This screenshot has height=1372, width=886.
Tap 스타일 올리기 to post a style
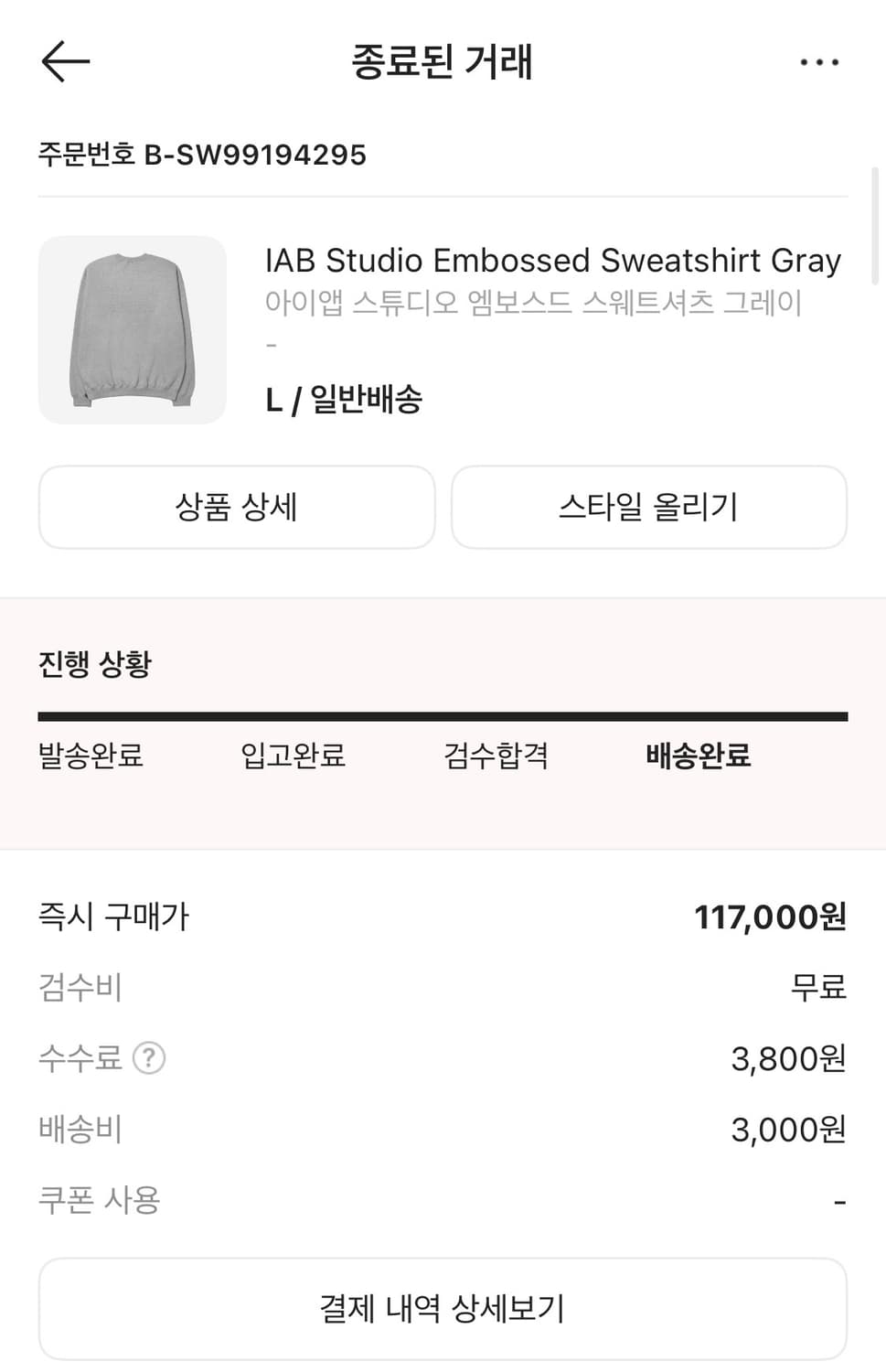tap(648, 507)
